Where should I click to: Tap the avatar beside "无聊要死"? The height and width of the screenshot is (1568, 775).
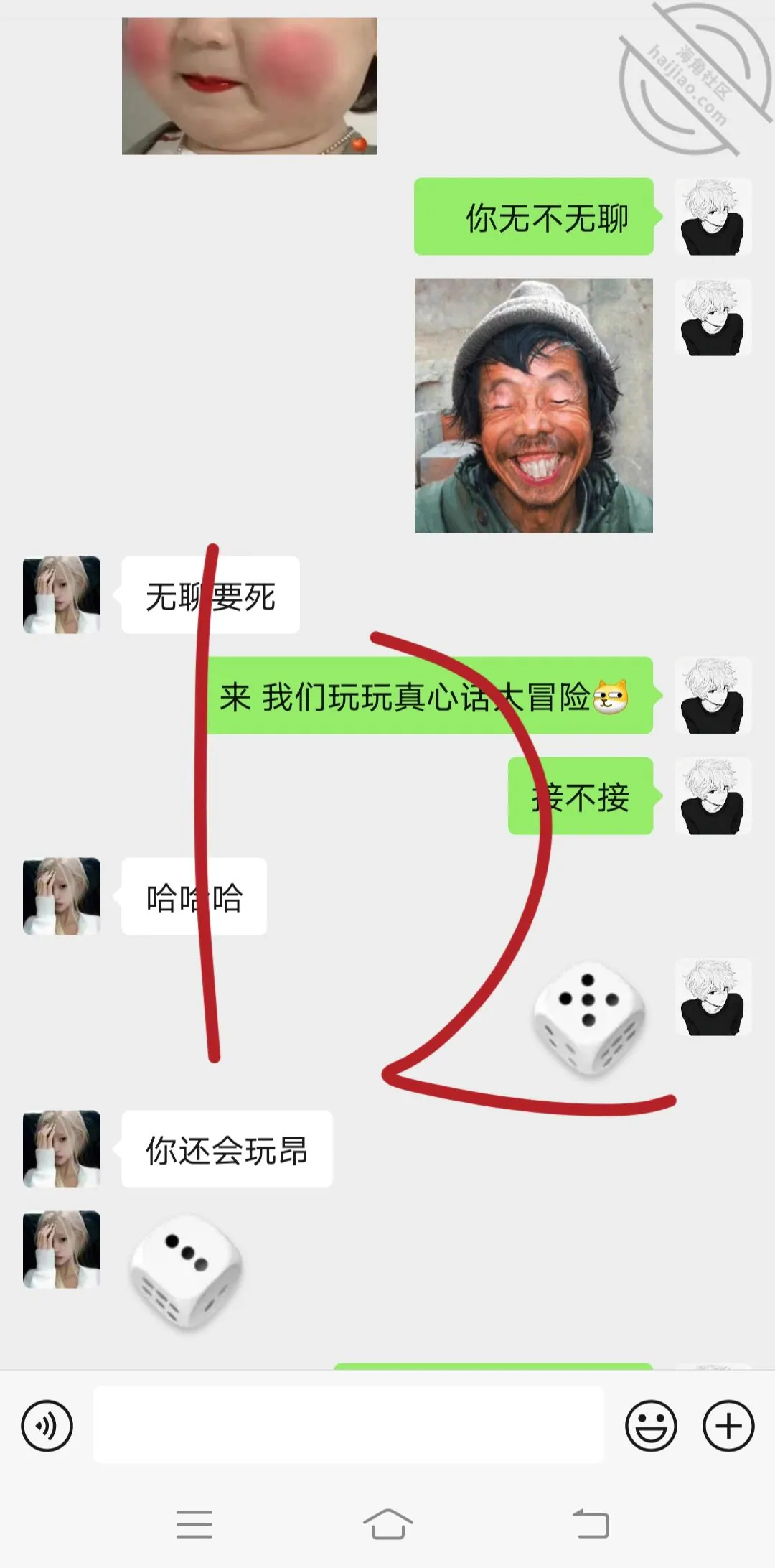click(x=62, y=594)
